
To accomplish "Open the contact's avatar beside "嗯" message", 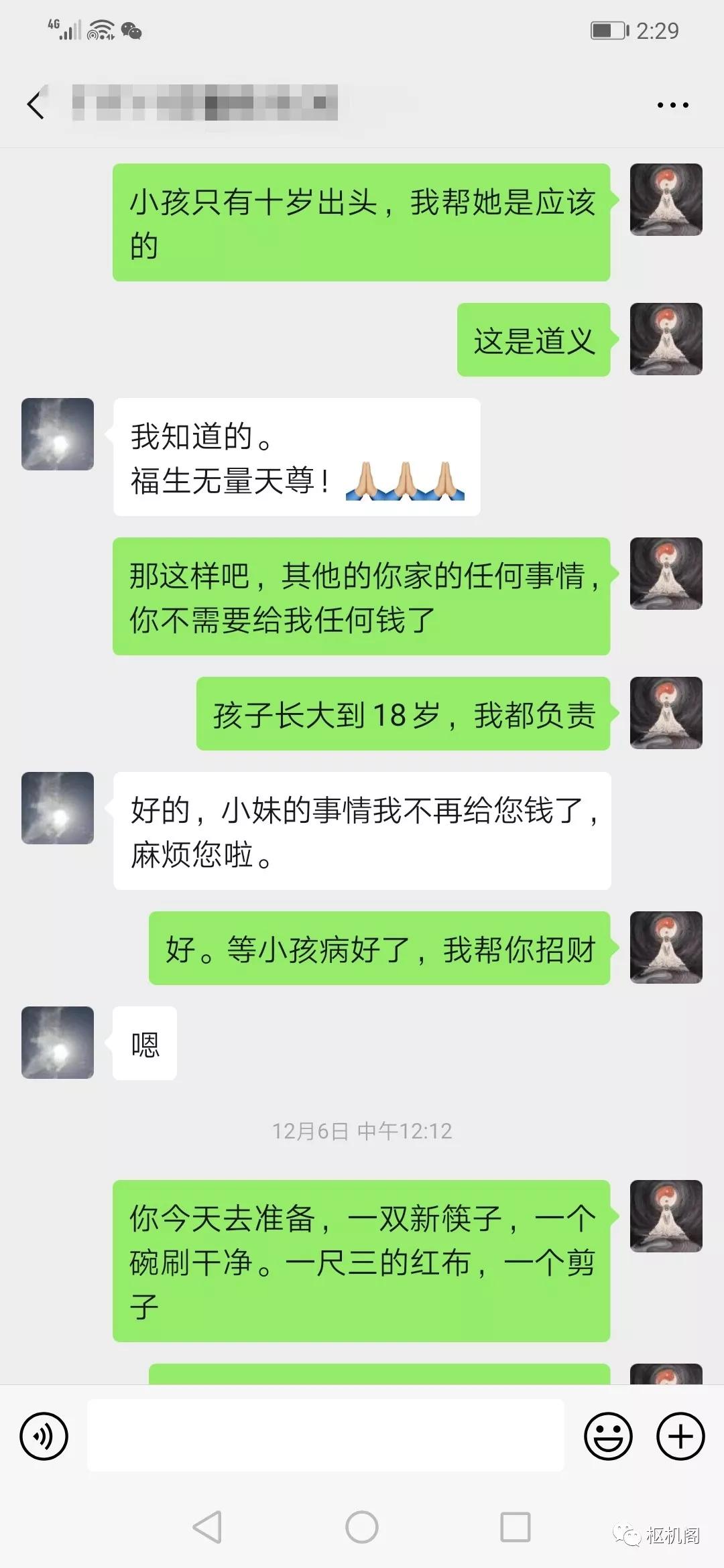I will (x=58, y=1043).
